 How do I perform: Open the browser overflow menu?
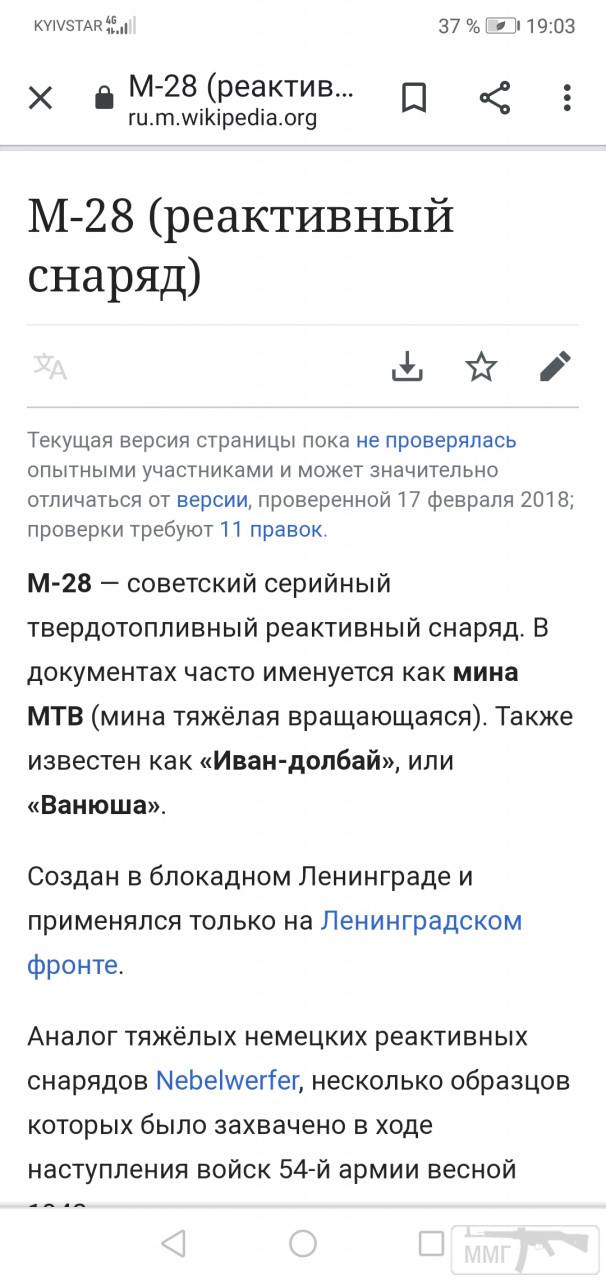coord(566,98)
